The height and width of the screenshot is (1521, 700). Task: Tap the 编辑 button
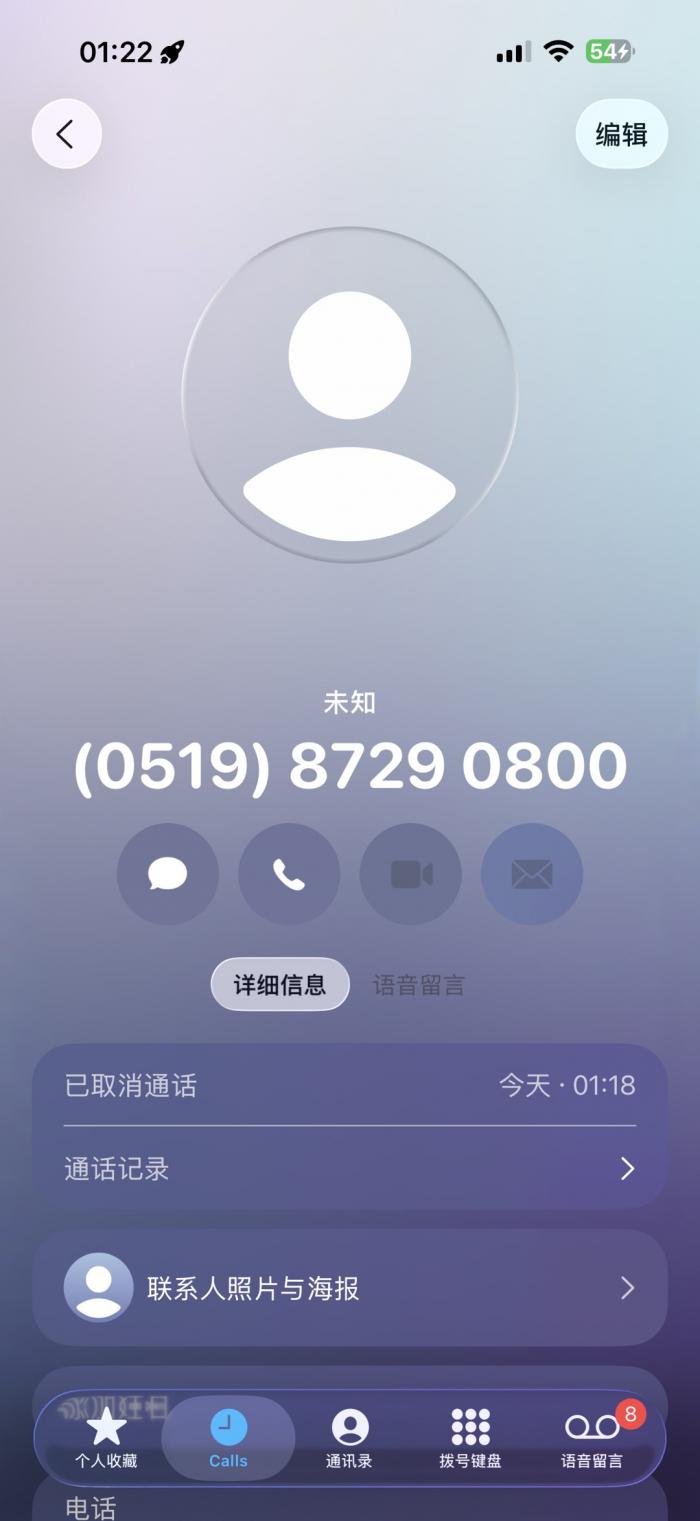[x=621, y=134]
